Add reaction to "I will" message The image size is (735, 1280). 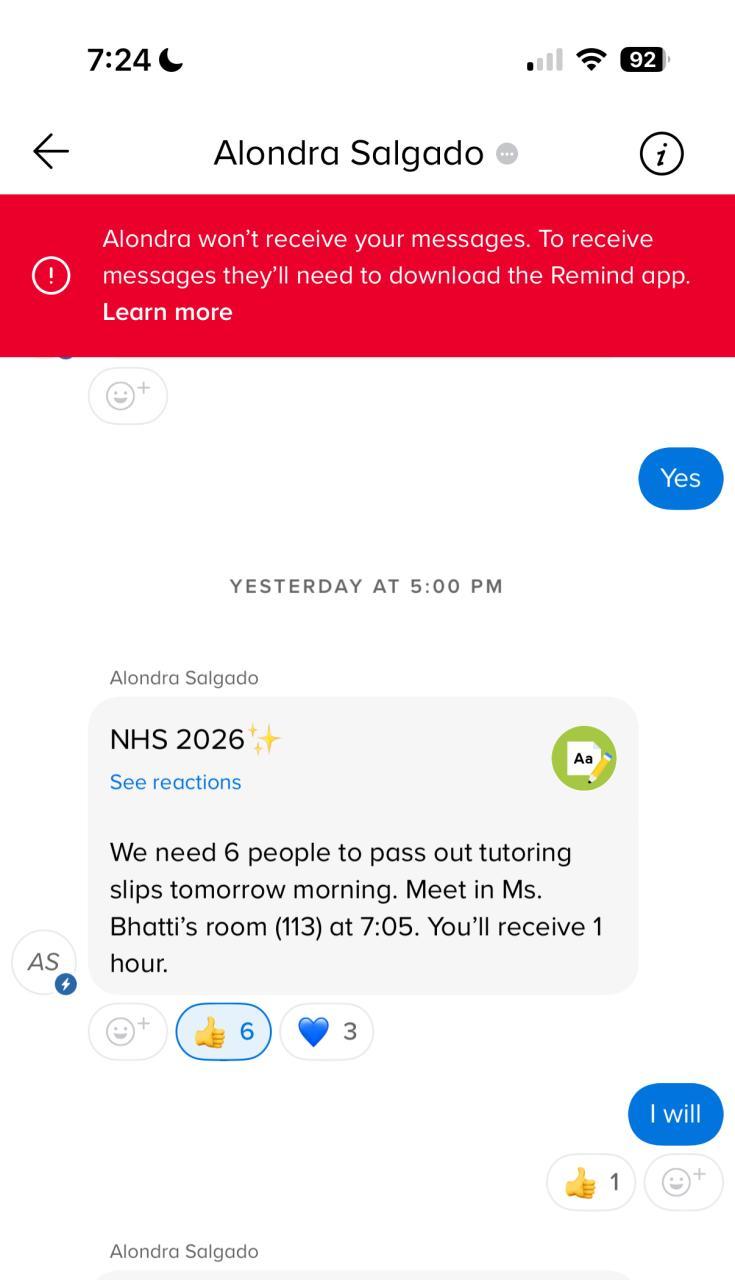683,1183
